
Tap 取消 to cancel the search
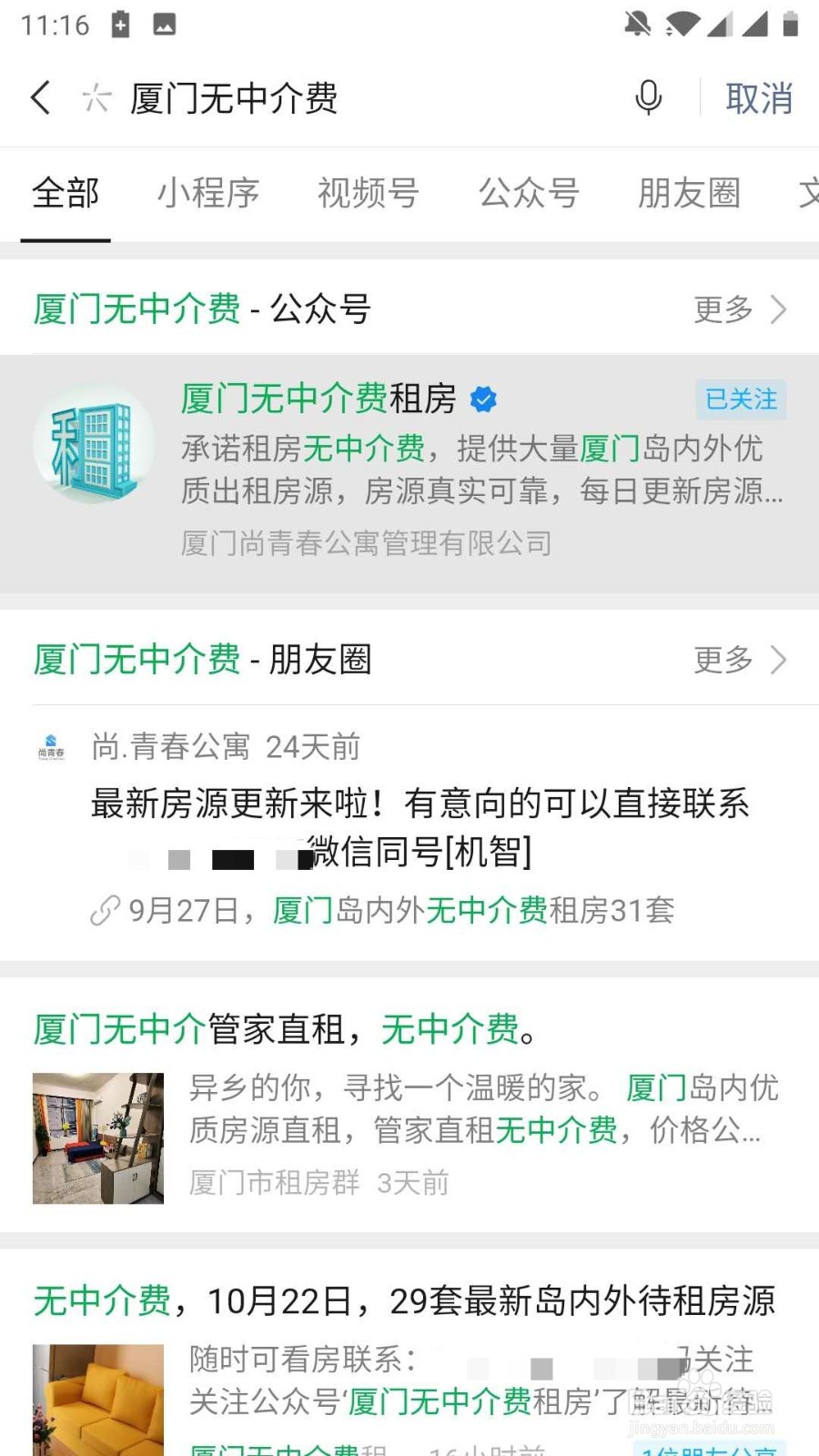[x=758, y=98]
